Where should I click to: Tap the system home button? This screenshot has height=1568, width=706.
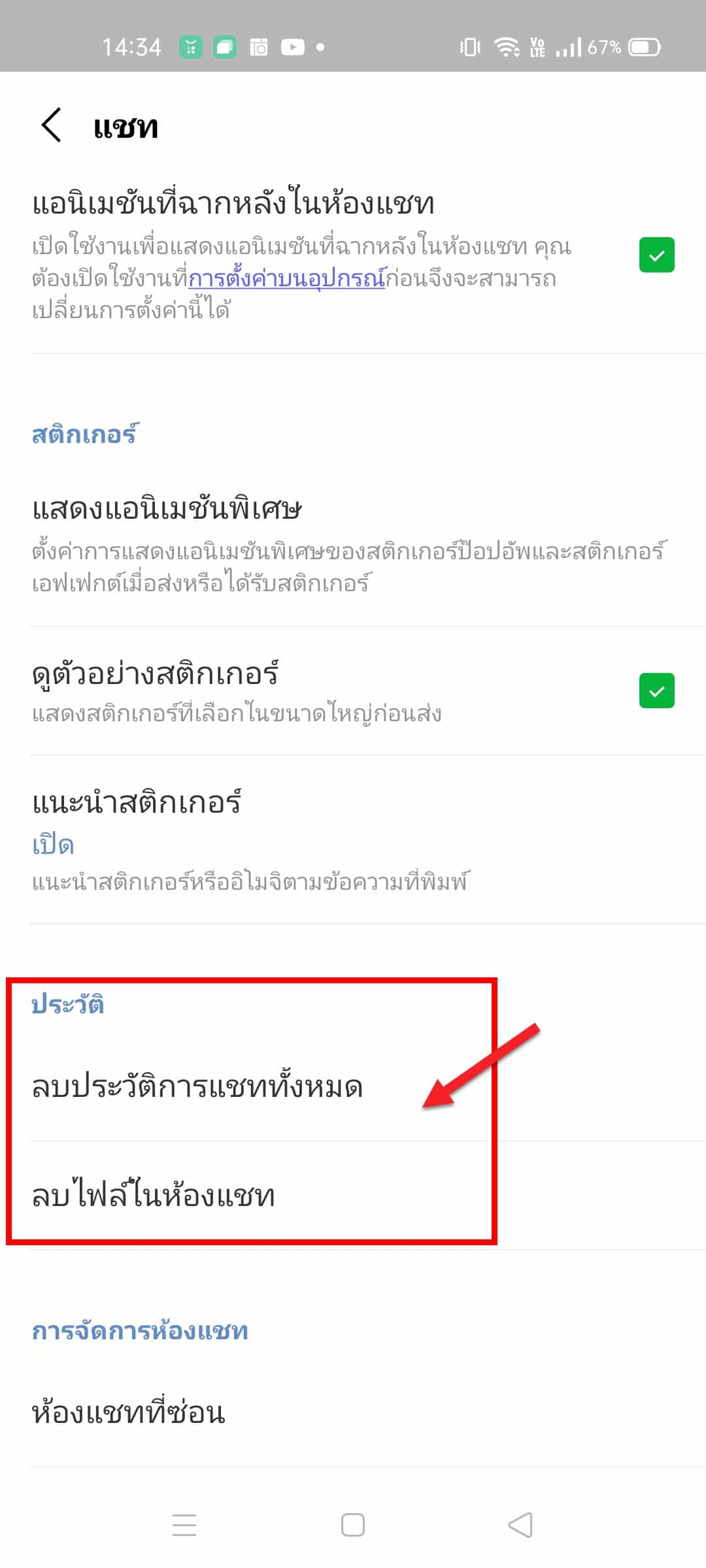coord(353,1525)
